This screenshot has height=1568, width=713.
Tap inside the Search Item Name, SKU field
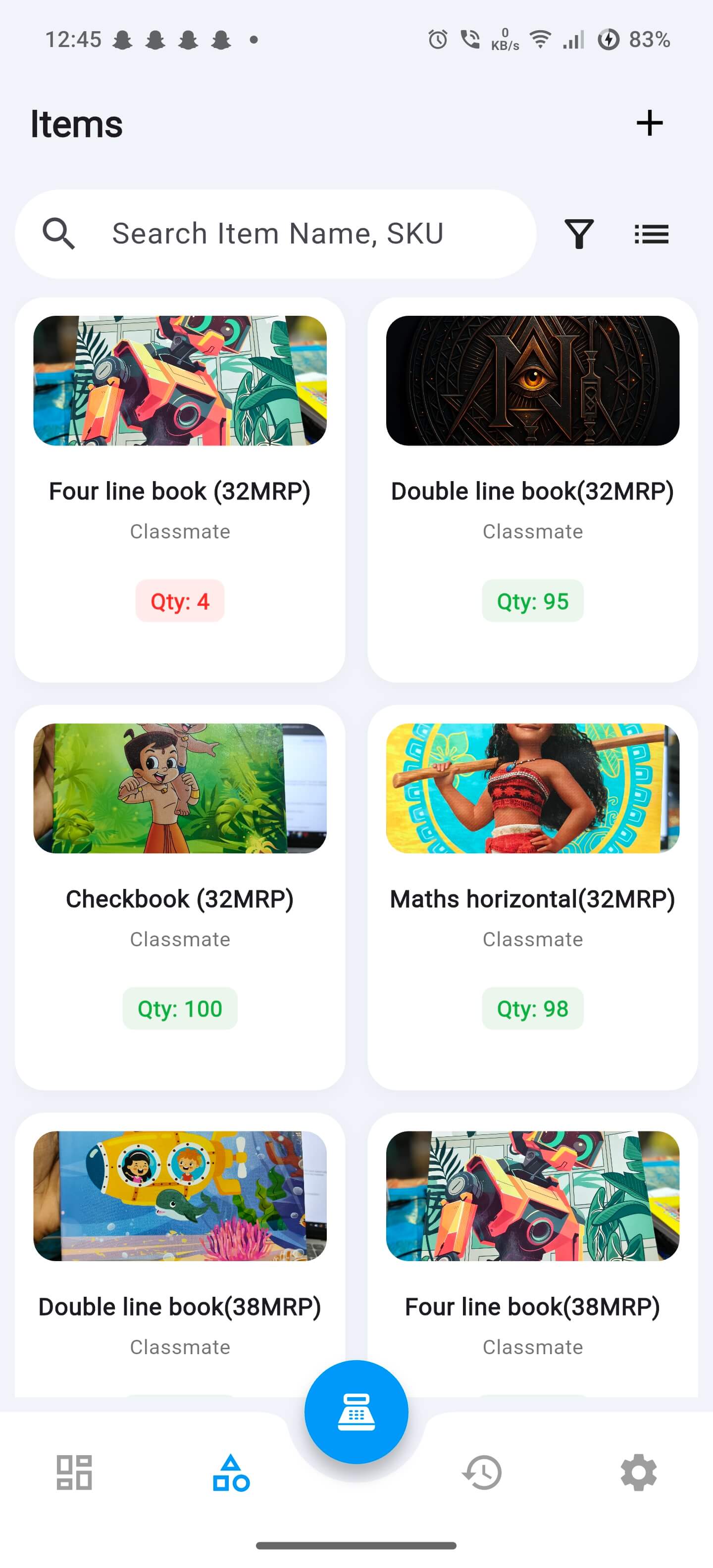(278, 233)
